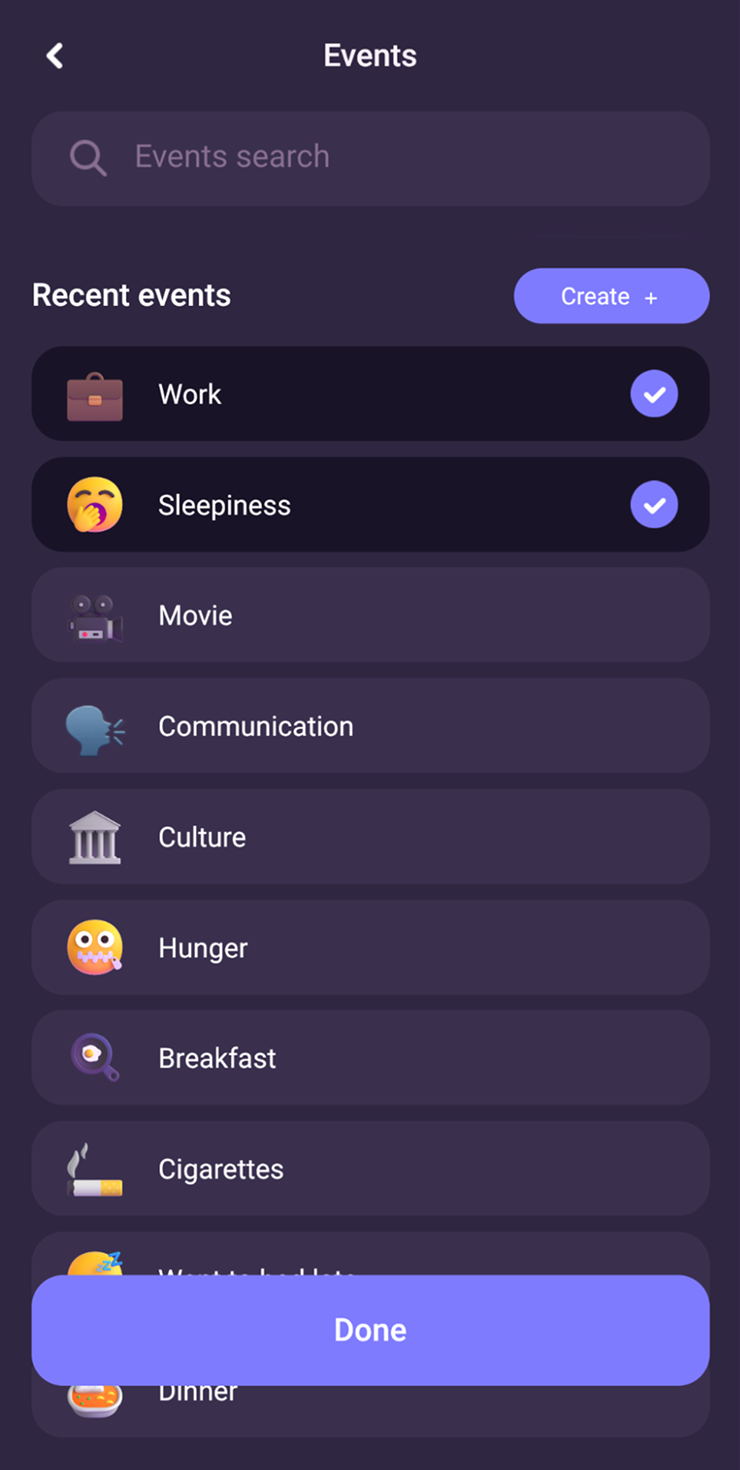740x1470 pixels.
Task: Select the Movie event
Action: (x=370, y=615)
